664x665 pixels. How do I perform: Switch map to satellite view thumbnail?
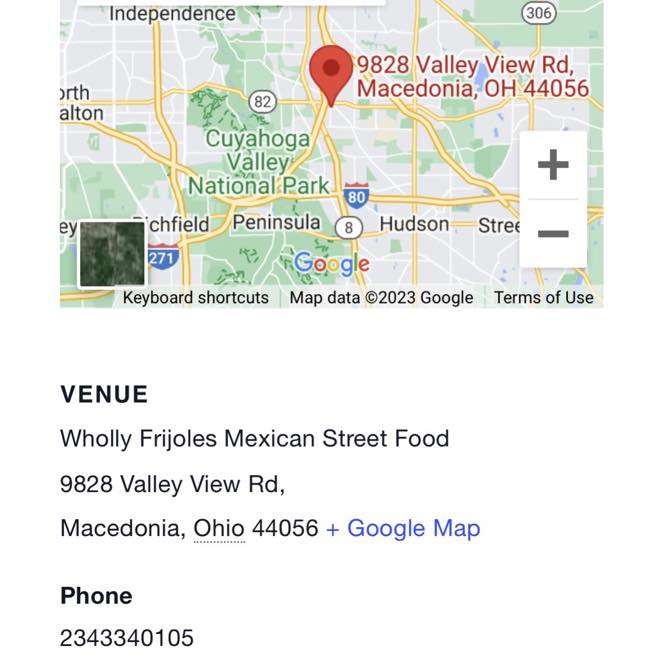(112, 253)
